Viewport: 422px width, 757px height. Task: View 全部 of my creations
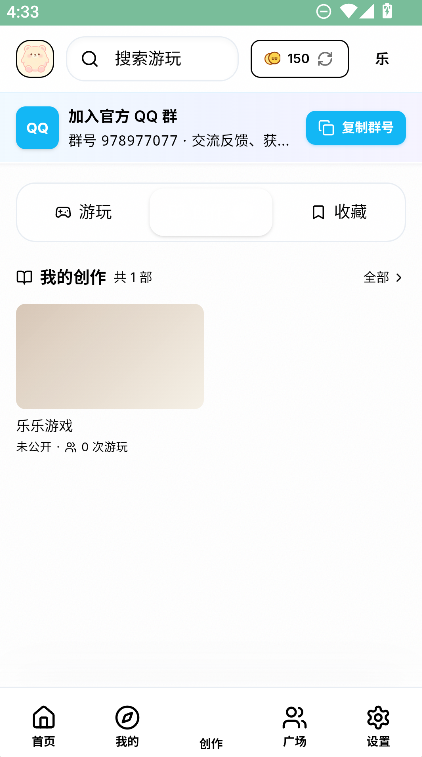(x=383, y=278)
